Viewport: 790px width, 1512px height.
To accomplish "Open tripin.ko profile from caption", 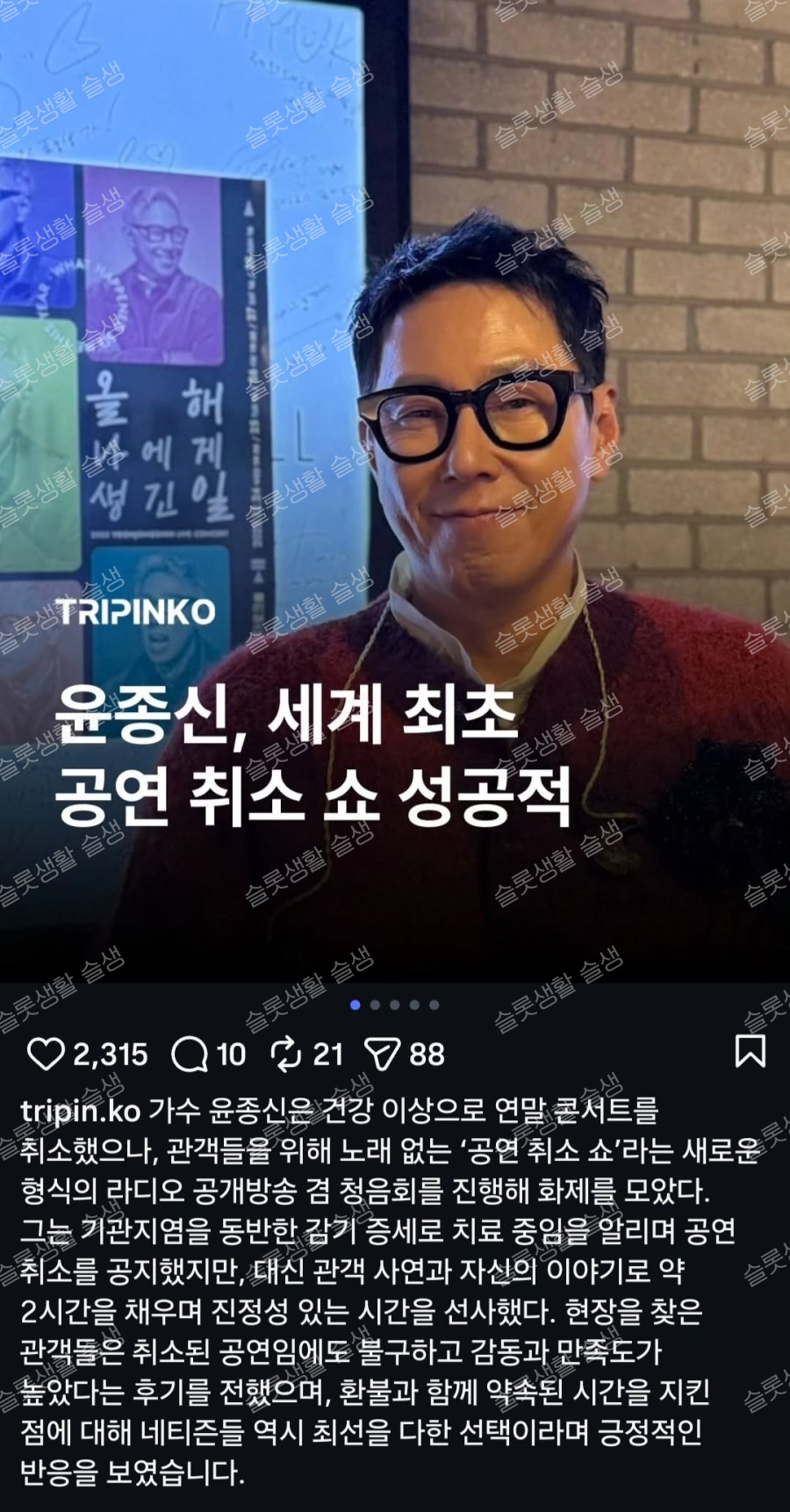I will click(80, 1112).
